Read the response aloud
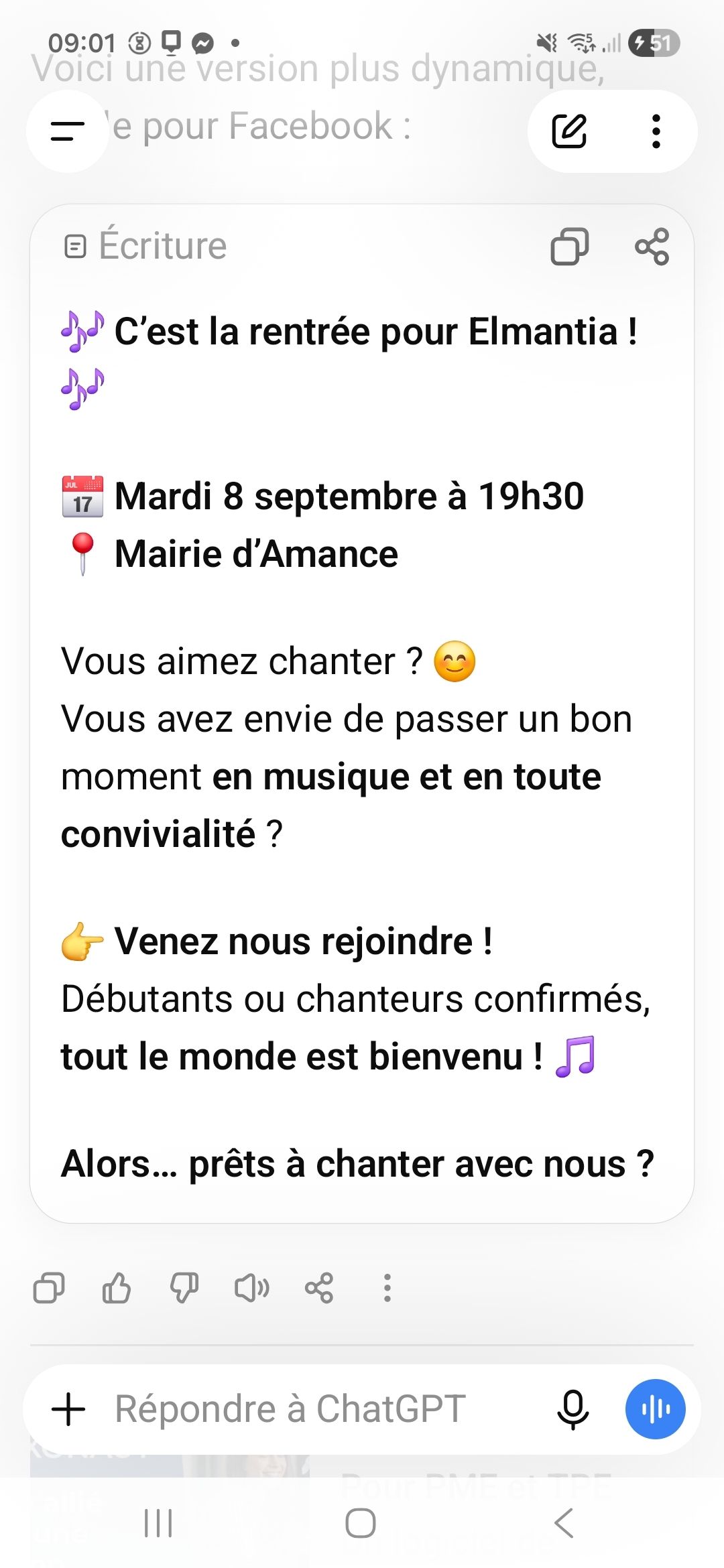This screenshot has height=1568, width=724. [x=252, y=1288]
